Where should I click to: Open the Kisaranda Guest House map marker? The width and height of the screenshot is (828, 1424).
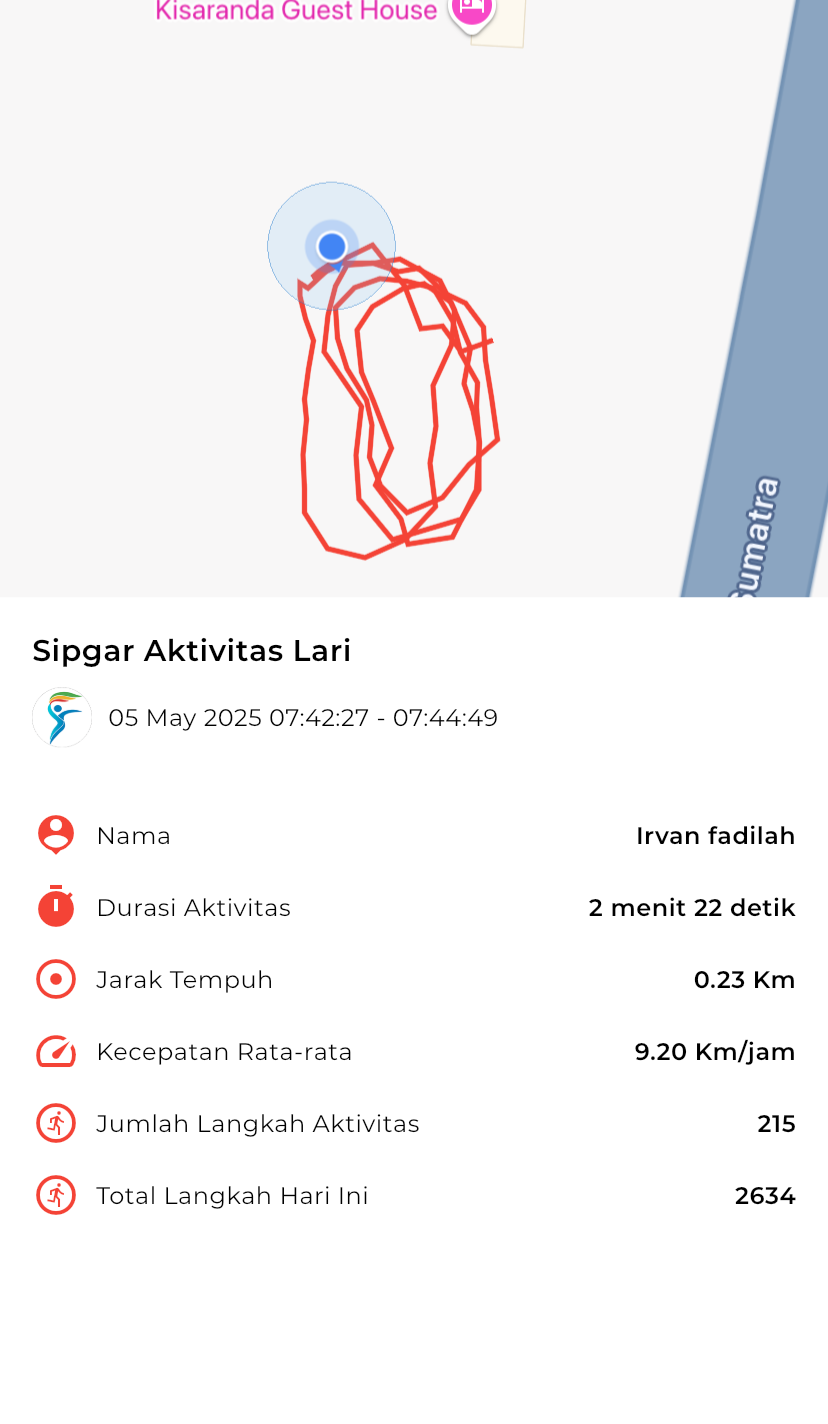pyautogui.click(x=471, y=13)
